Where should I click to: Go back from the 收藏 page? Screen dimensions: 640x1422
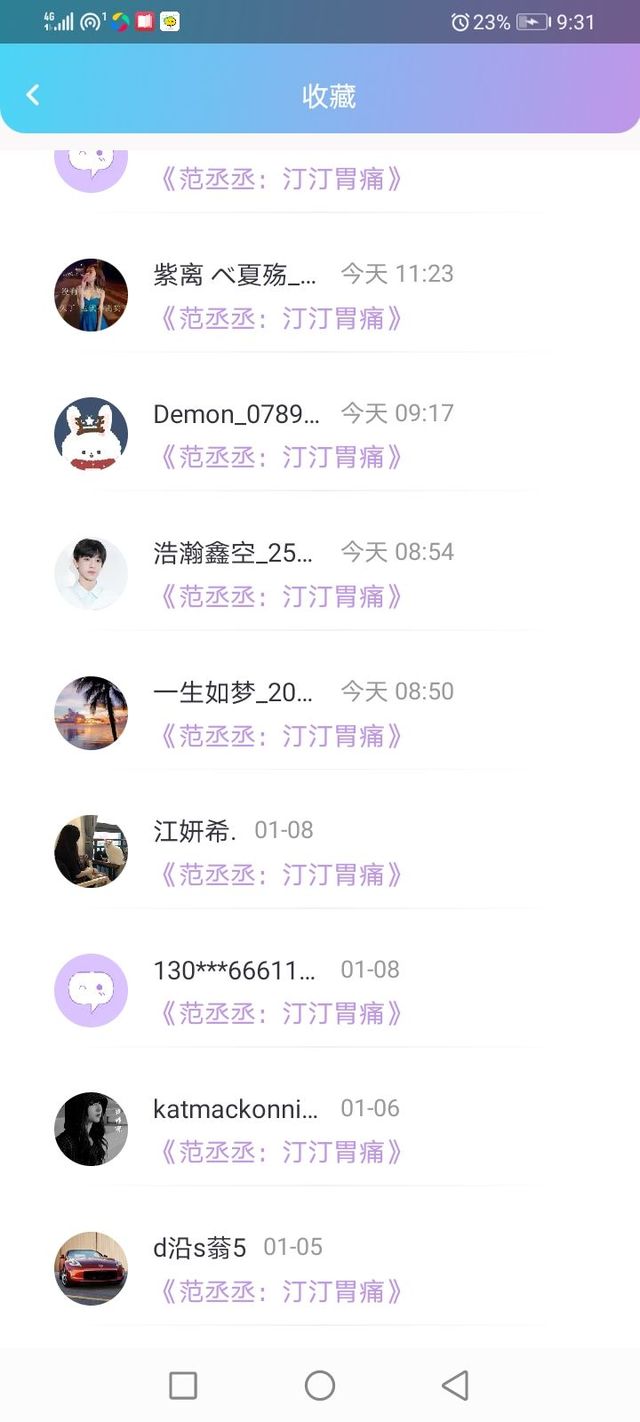click(33, 95)
